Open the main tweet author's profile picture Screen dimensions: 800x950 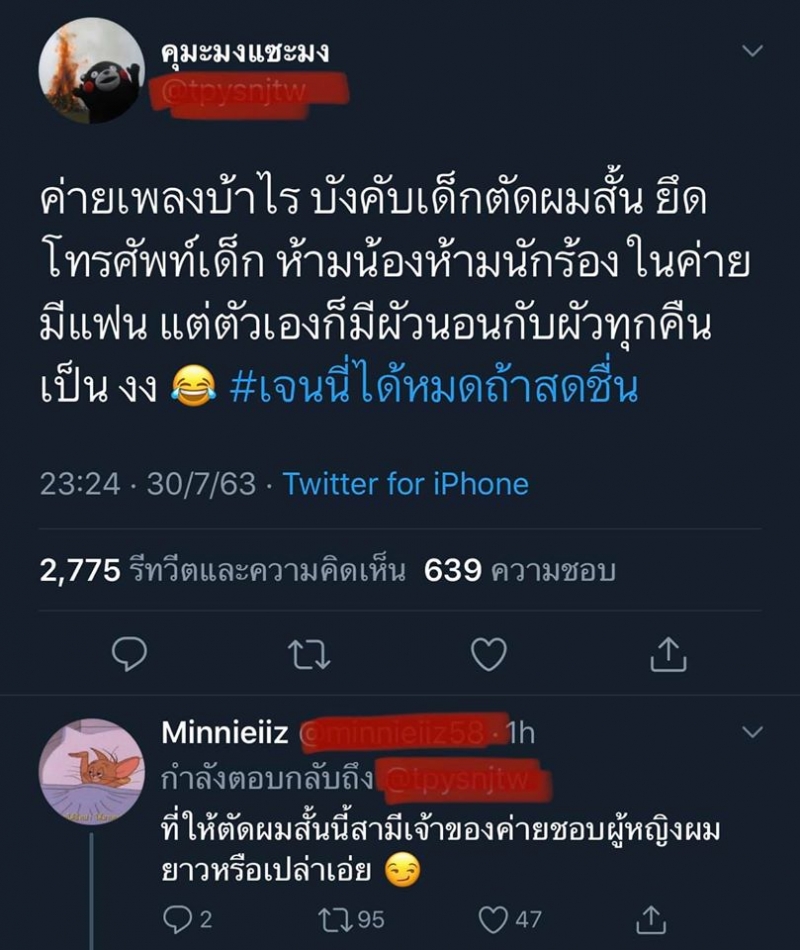click(91, 71)
